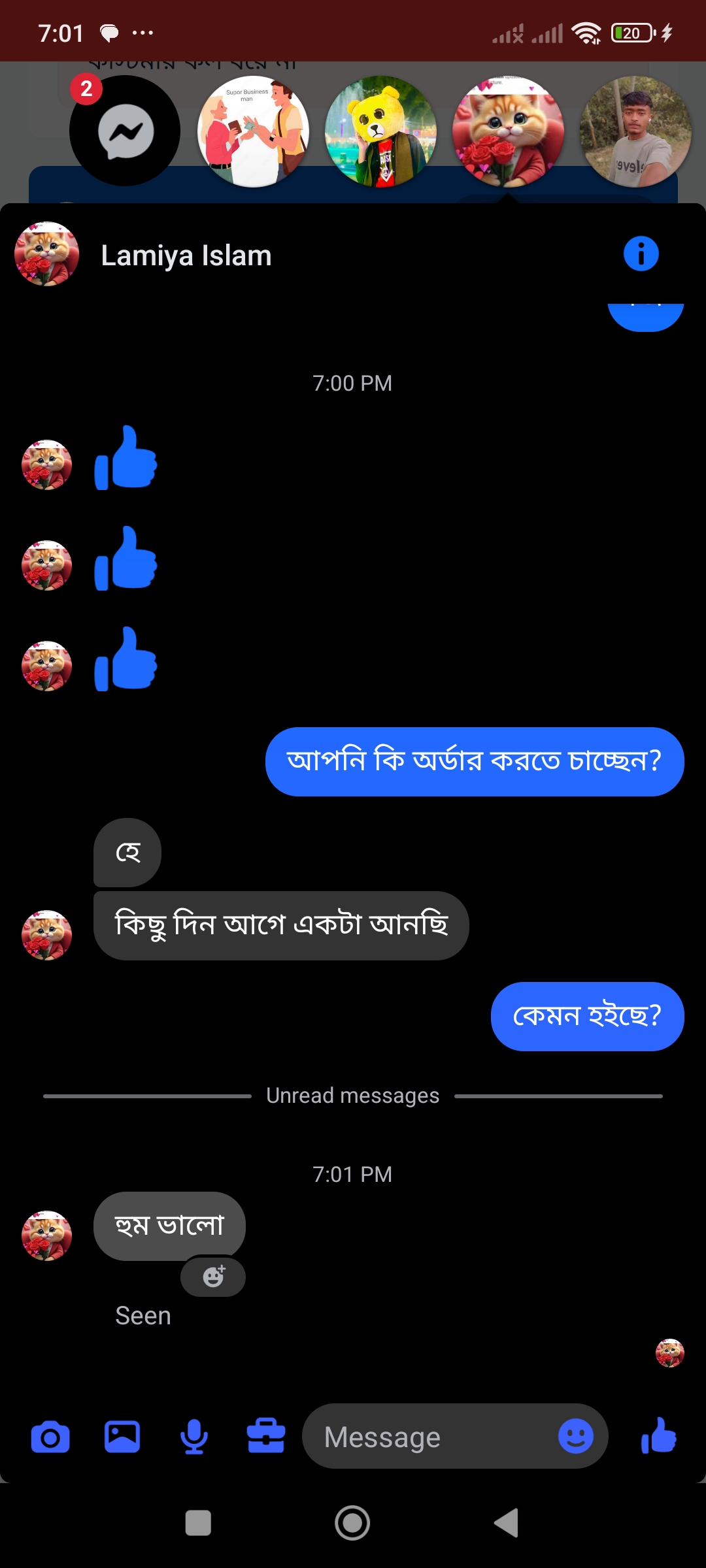Open the Messenger chat head with 2 unread
The width and height of the screenshot is (706, 1568).
point(125,131)
